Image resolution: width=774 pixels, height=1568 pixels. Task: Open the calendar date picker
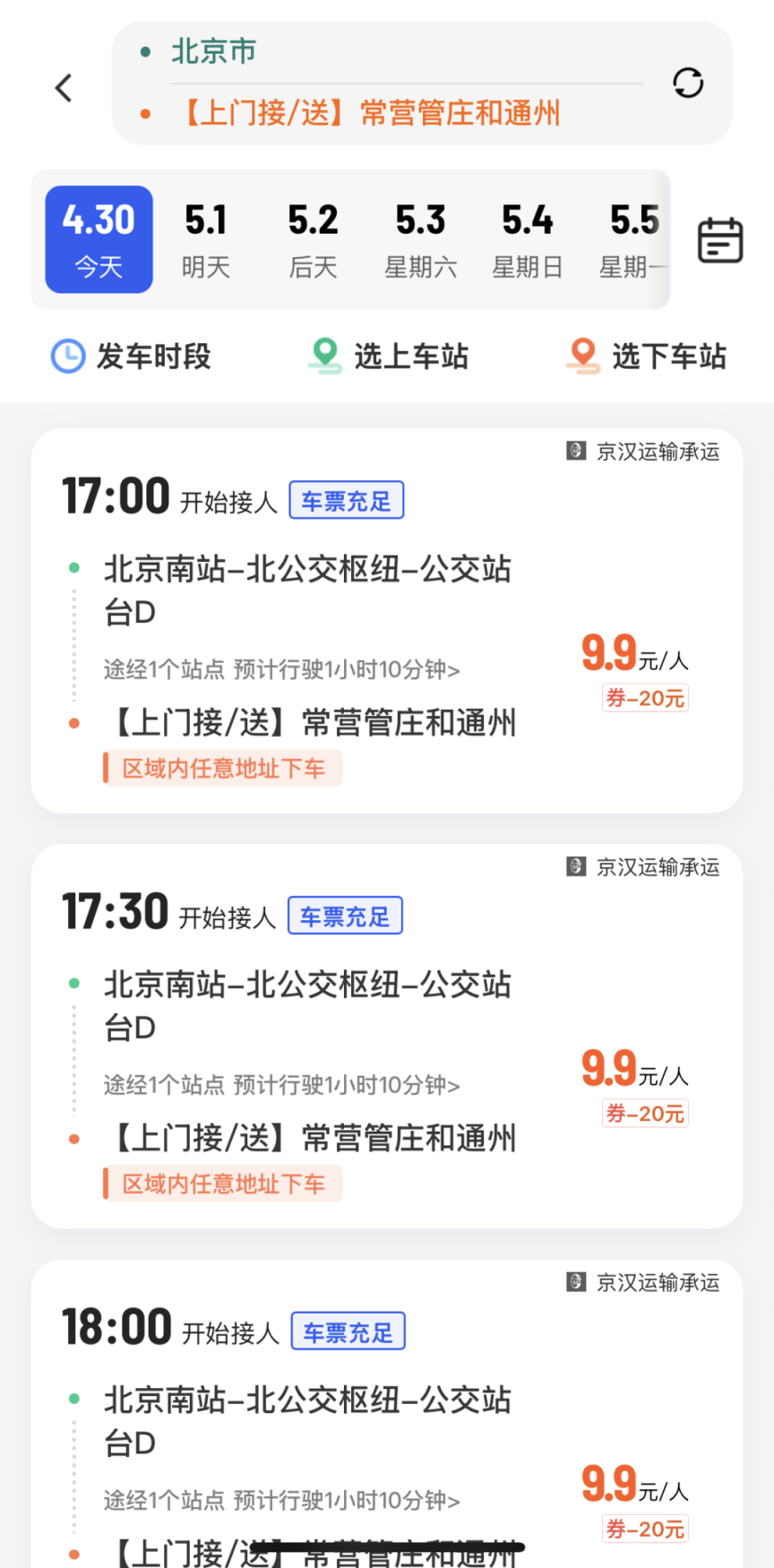(x=719, y=240)
